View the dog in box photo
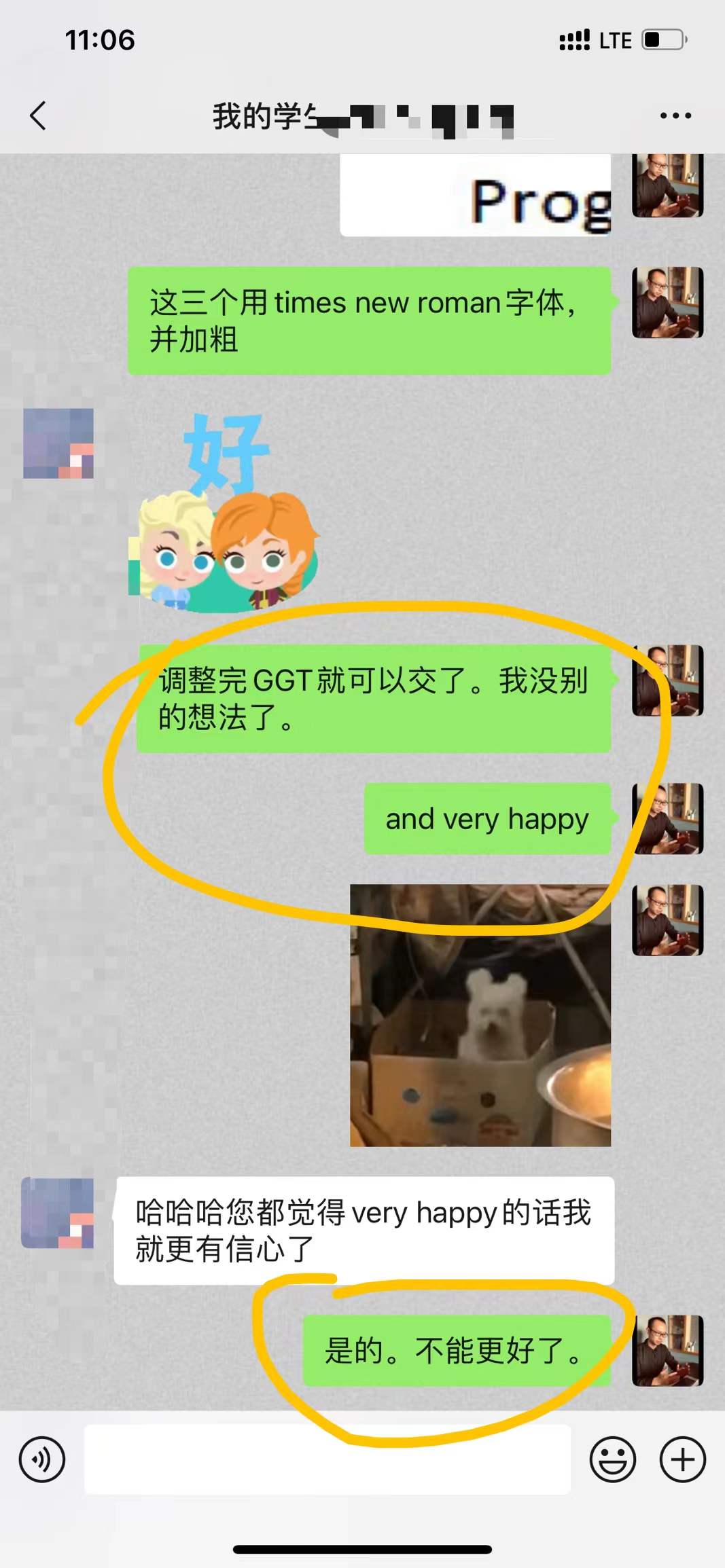The image size is (725, 1568). (x=480, y=1015)
